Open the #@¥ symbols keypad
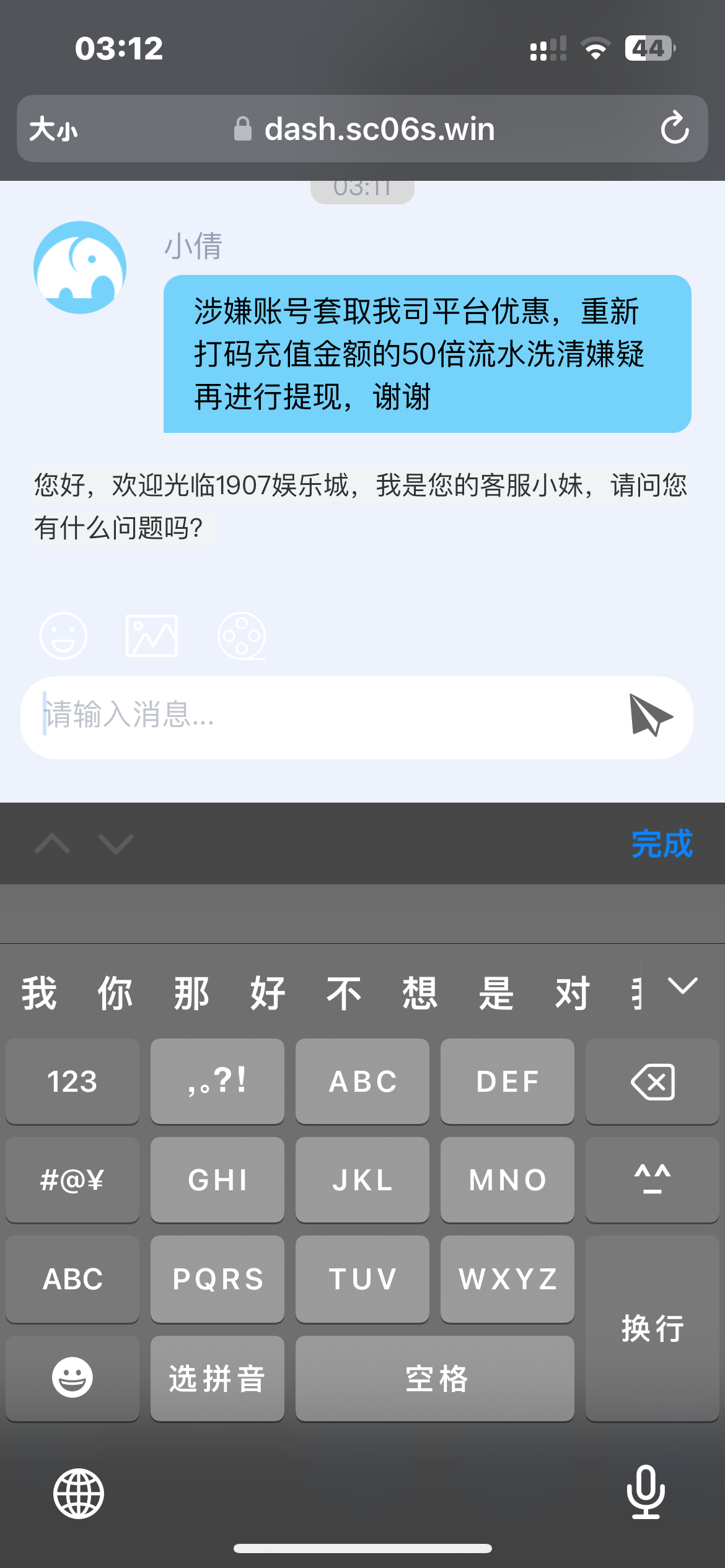 point(72,1180)
